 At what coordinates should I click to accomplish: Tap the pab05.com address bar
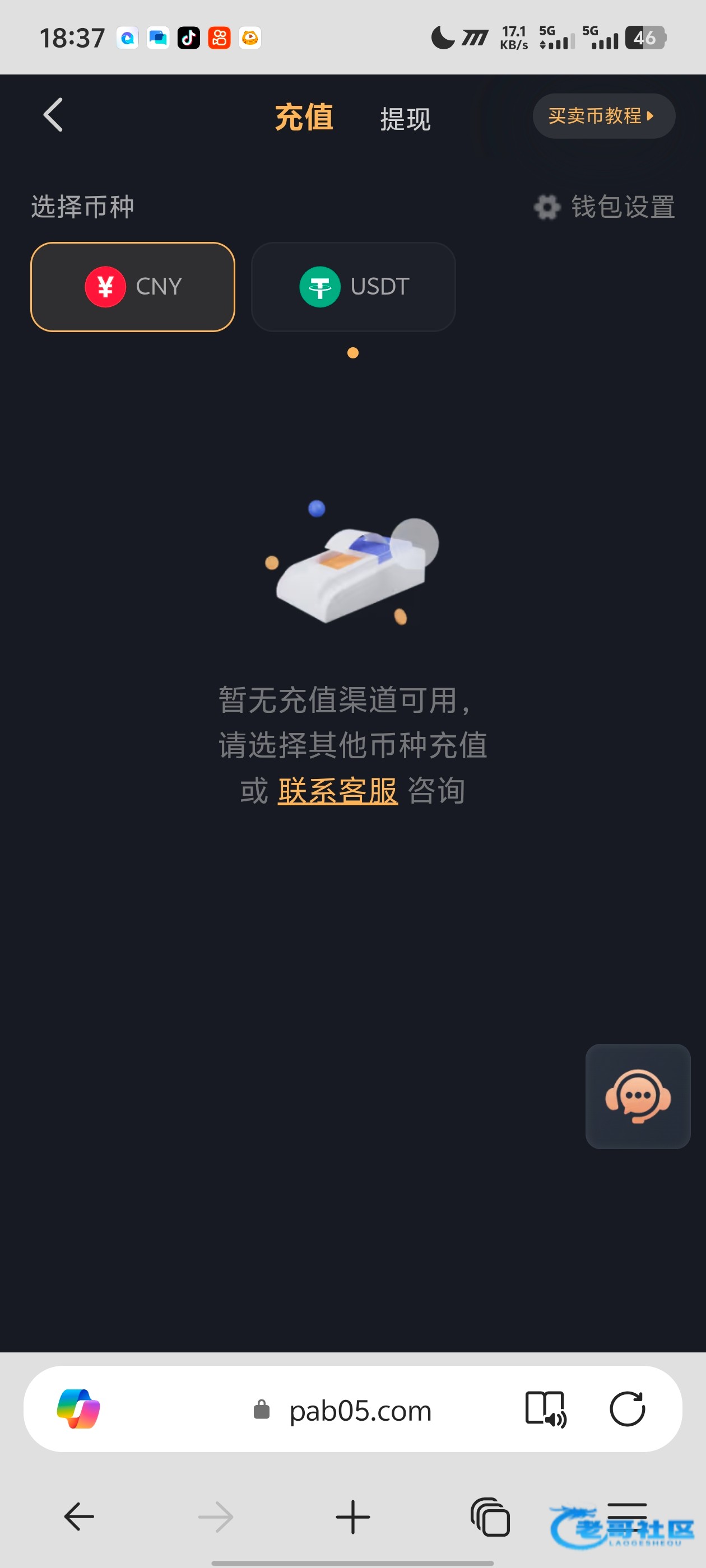tap(359, 1410)
